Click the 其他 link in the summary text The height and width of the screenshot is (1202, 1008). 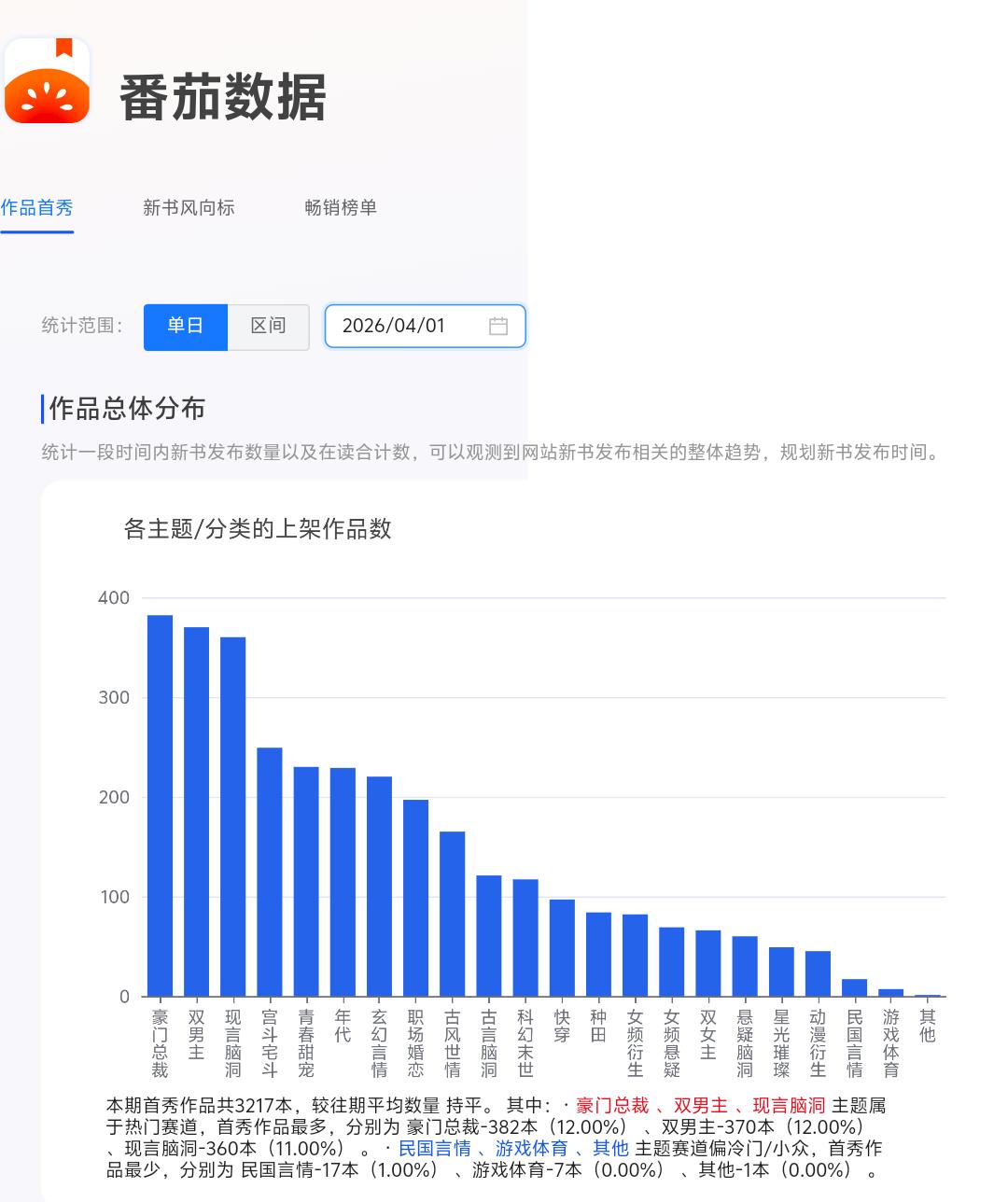point(602,1149)
